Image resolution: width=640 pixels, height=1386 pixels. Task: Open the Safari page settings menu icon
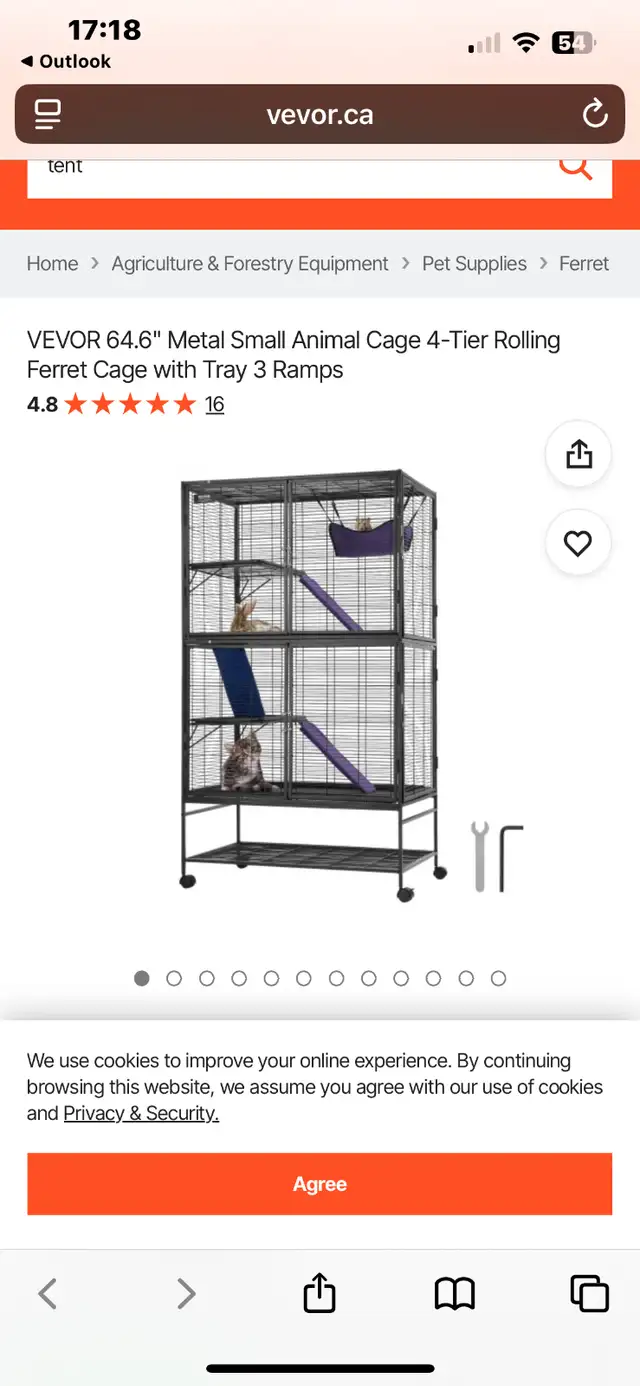(47, 114)
